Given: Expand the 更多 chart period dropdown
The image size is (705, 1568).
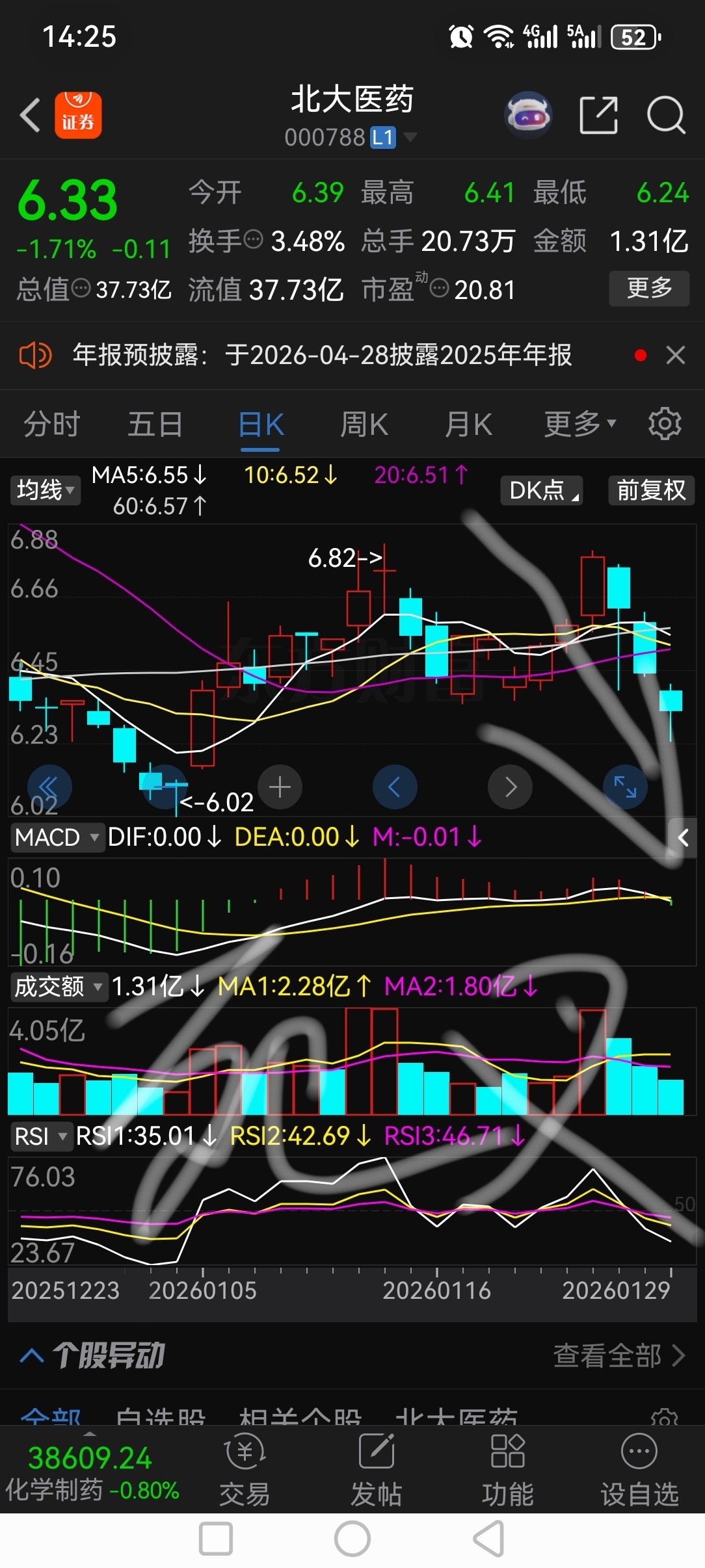Looking at the screenshot, I should [579, 425].
